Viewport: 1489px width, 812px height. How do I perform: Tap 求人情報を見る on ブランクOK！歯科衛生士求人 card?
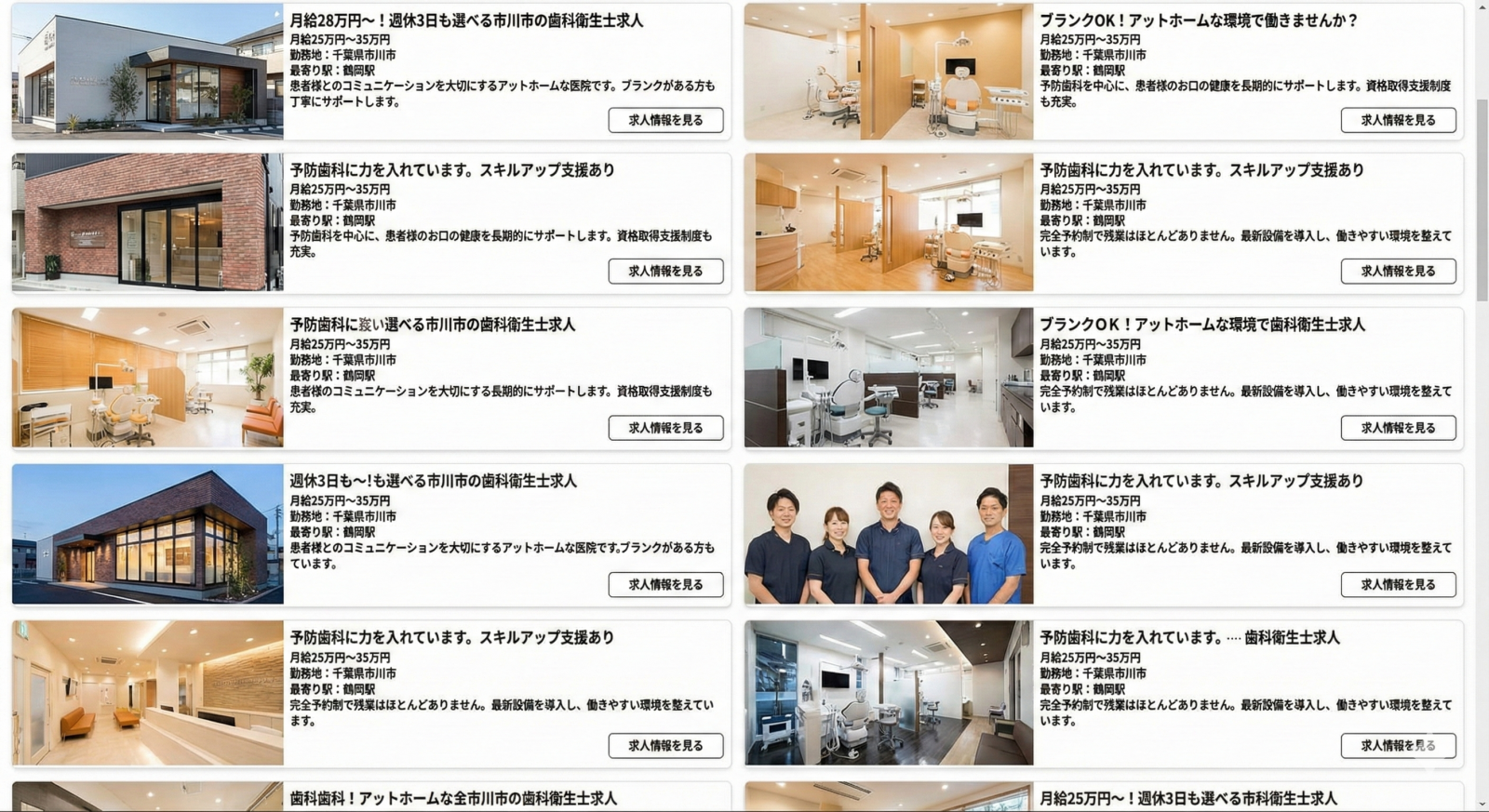click(1398, 428)
